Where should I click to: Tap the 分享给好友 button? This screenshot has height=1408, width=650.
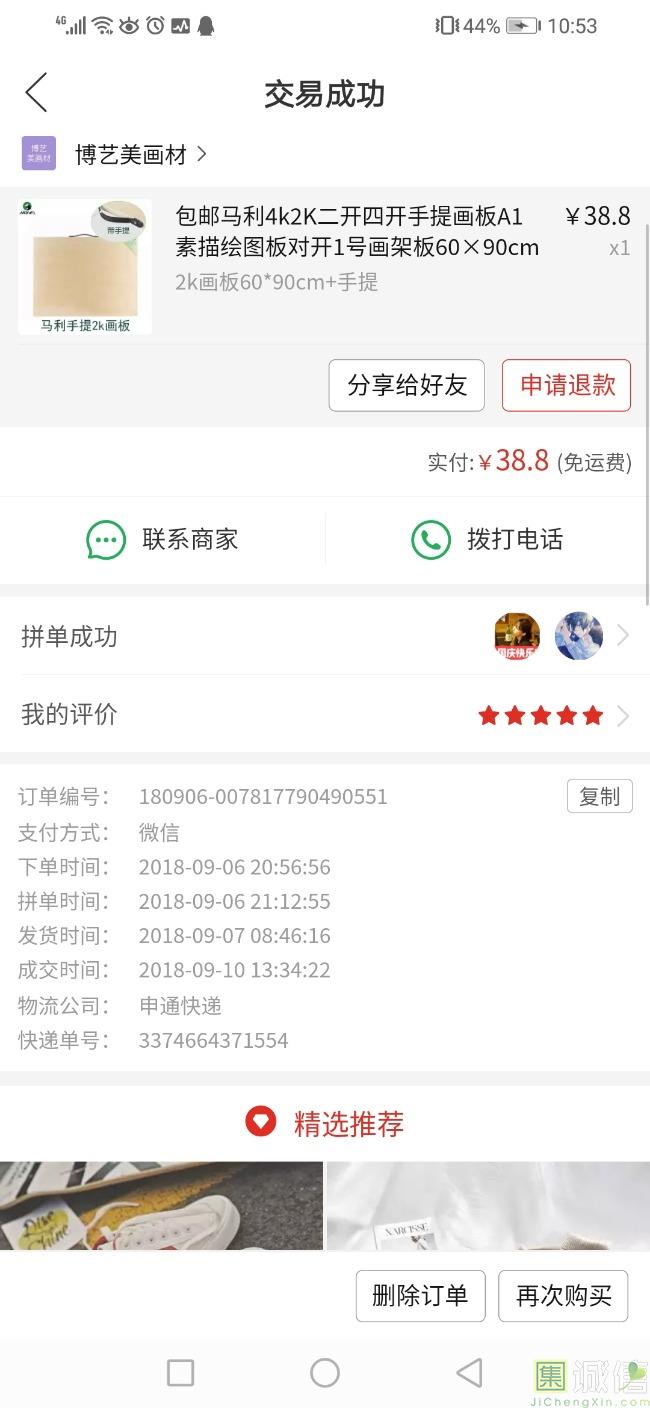[407, 385]
